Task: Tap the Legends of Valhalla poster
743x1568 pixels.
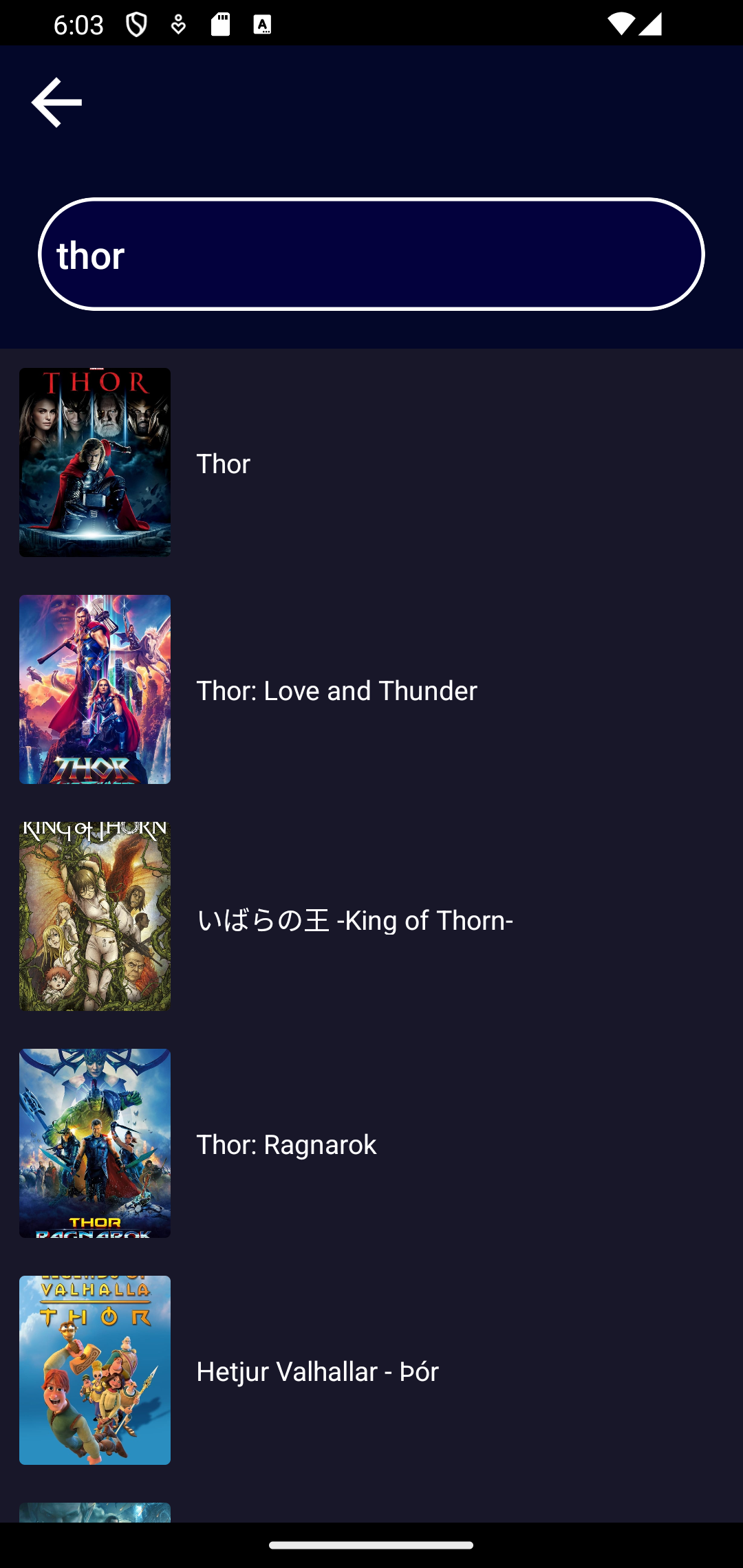Action: click(x=94, y=1370)
